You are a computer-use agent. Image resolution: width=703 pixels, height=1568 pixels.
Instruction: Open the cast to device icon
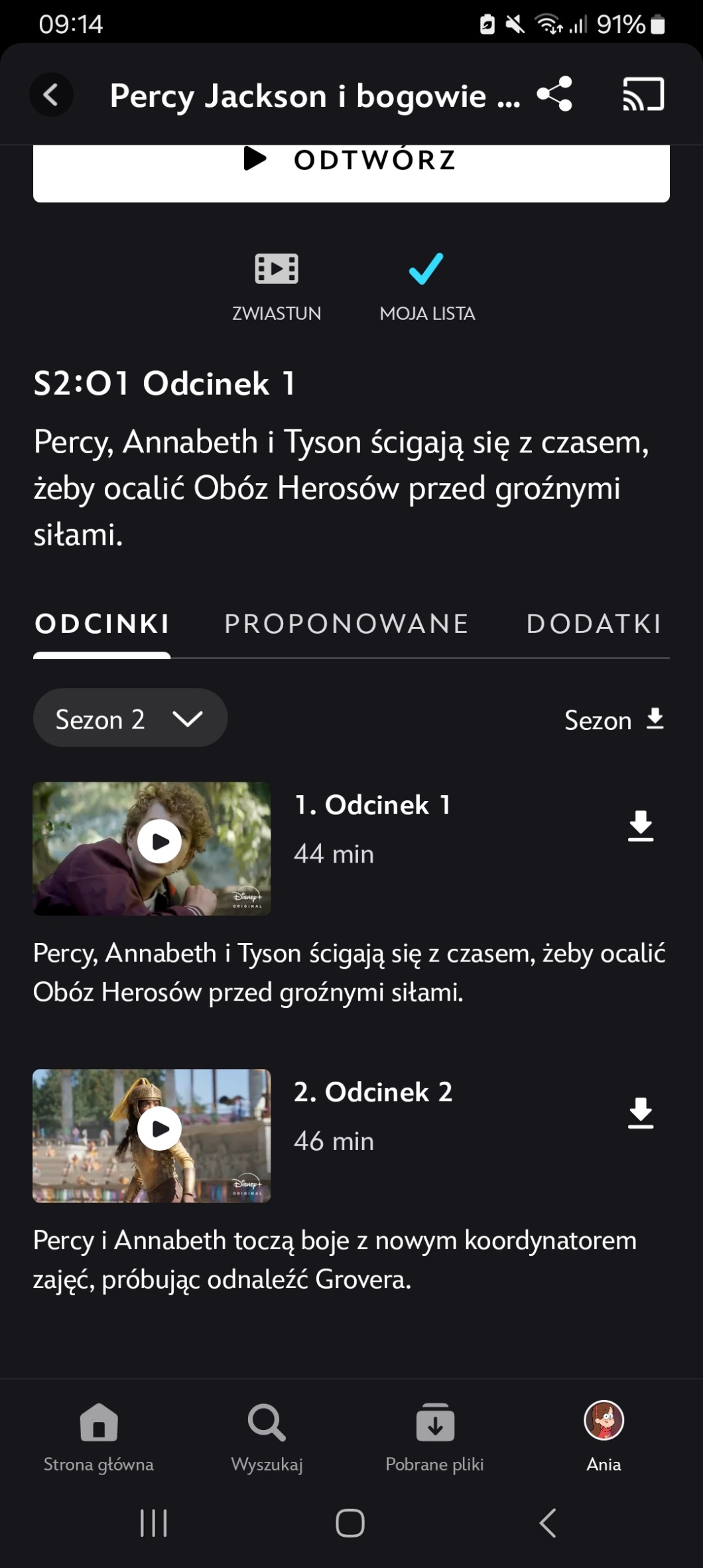(643, 94)
